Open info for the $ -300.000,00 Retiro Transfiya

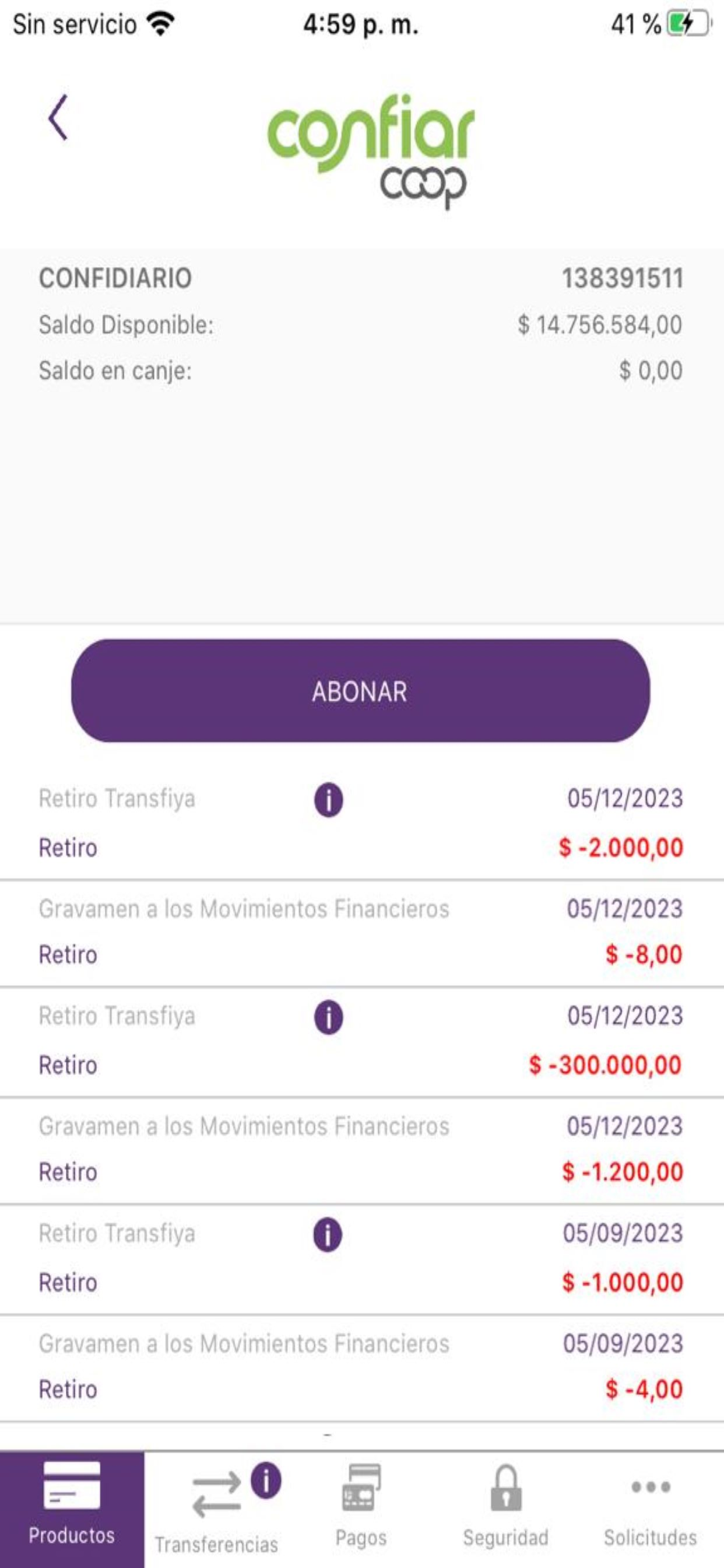click(329, 1017)
